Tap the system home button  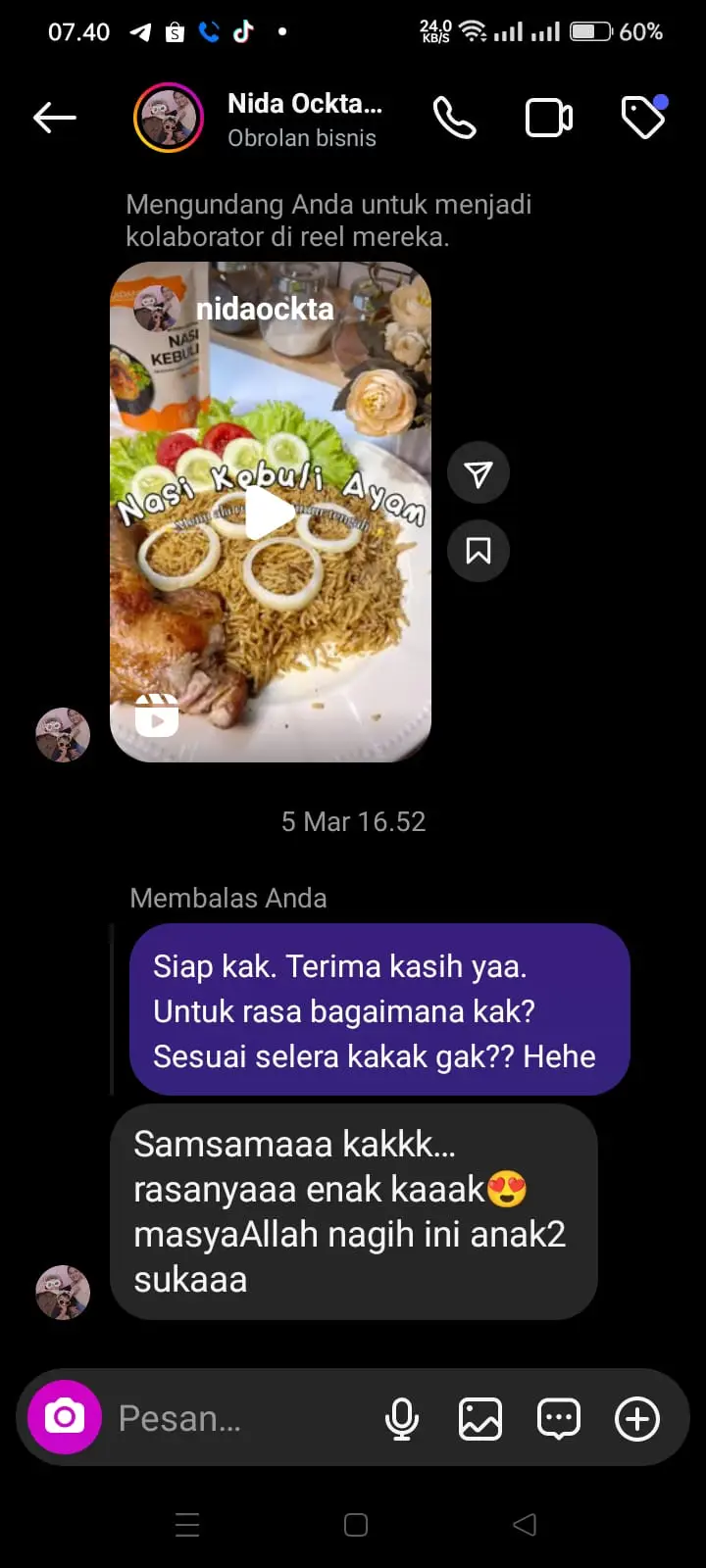(x=356, y=1525)
